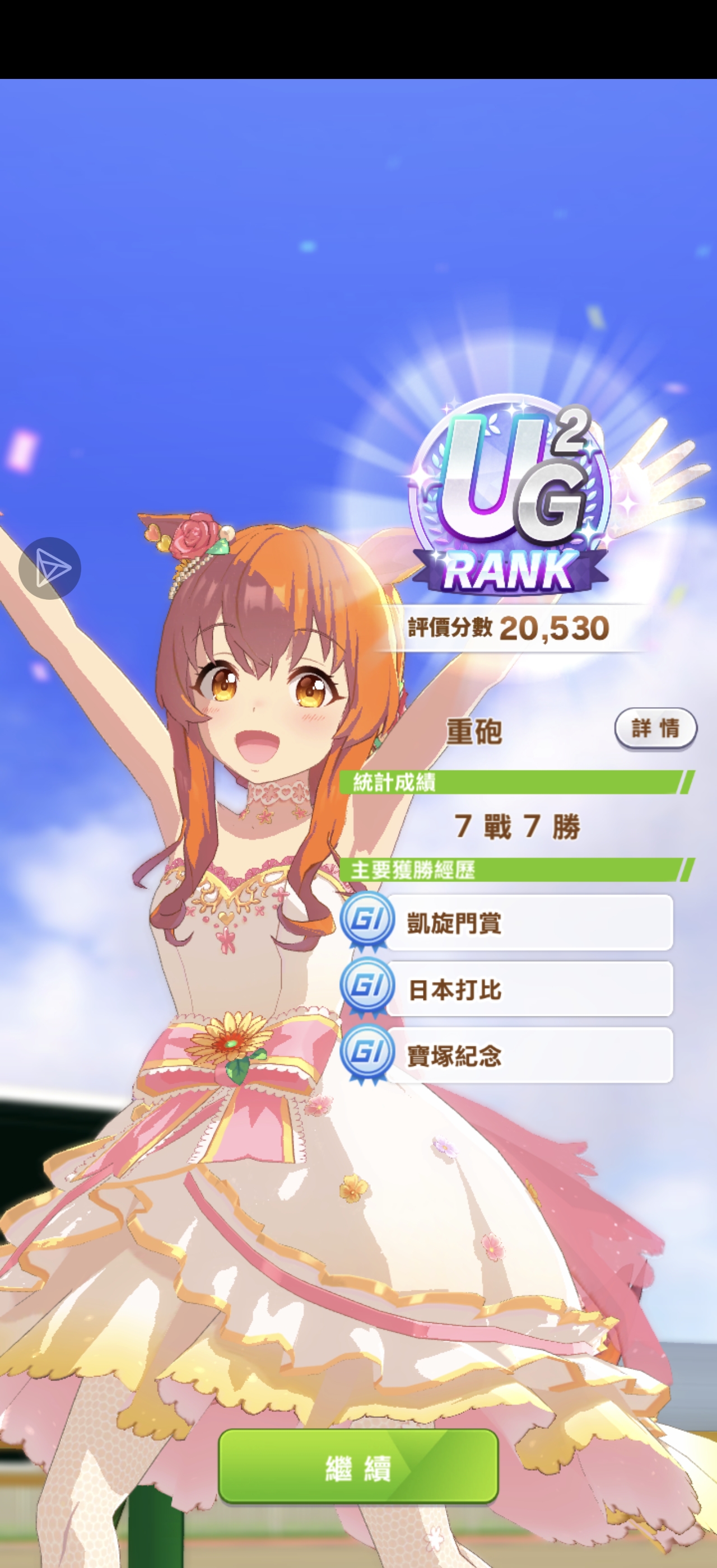Open the 詳情 details button
The width and height of the screenshot is (717, 1568).
(655, 727)
